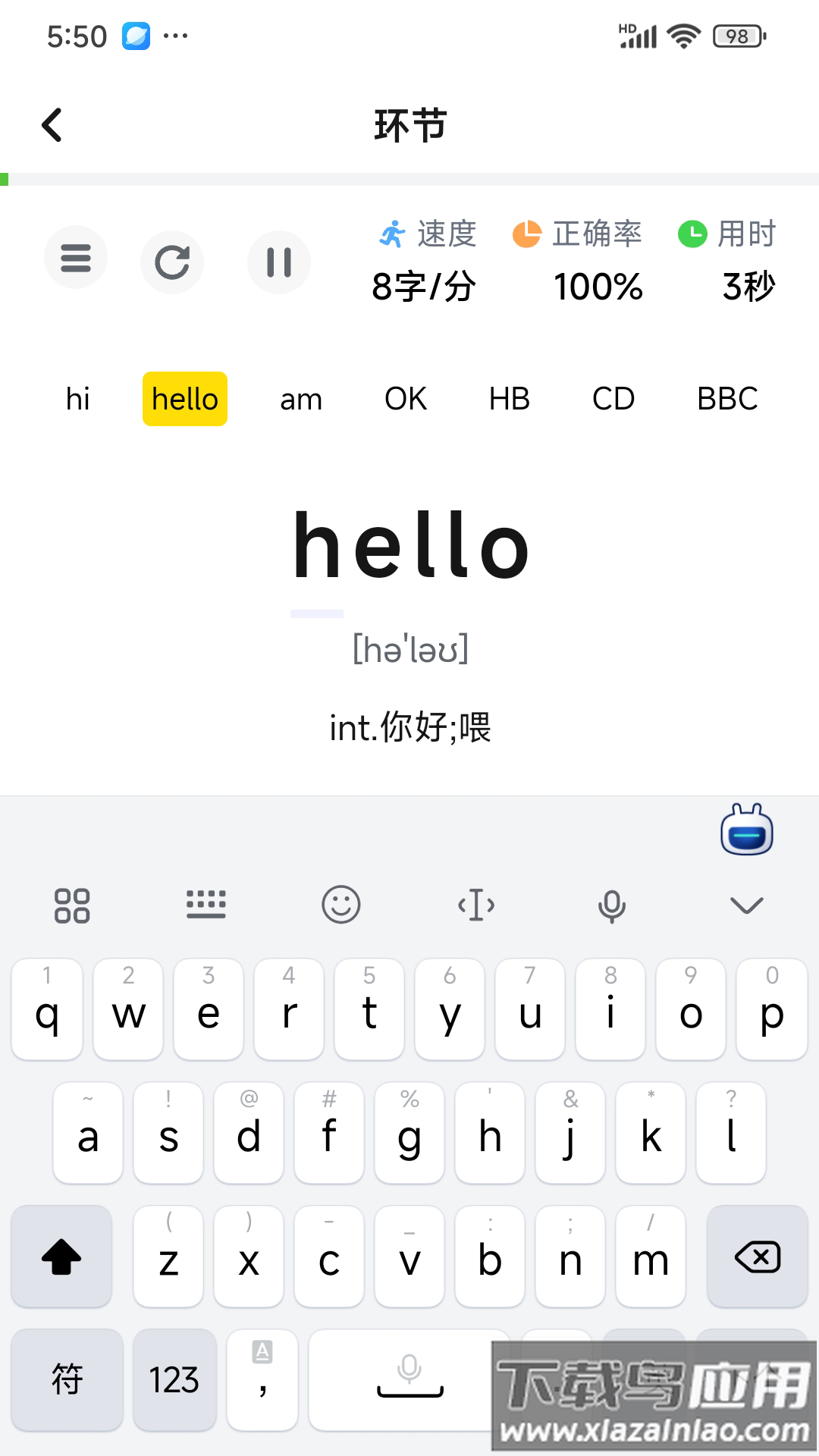Image resolution: width=819 pixels, height=1456 pixels.
Task: Open the emoji panel on the keyboard
Action: 340,905
